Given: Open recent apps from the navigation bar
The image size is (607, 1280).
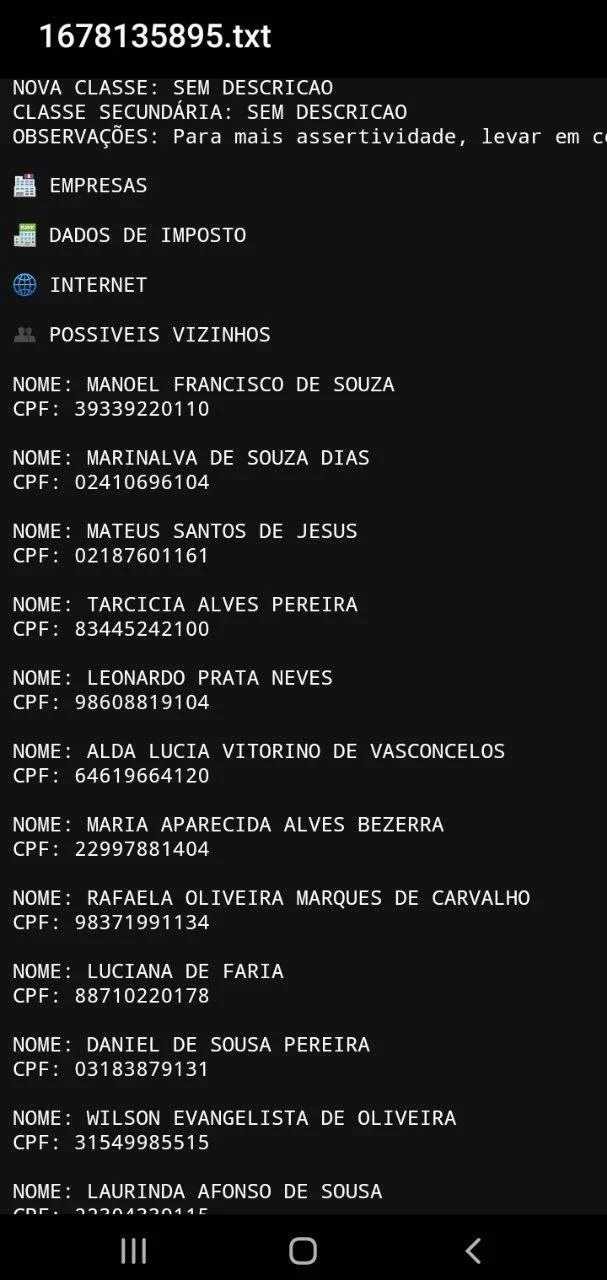Looking at the screenshot, I should 133,1250.
